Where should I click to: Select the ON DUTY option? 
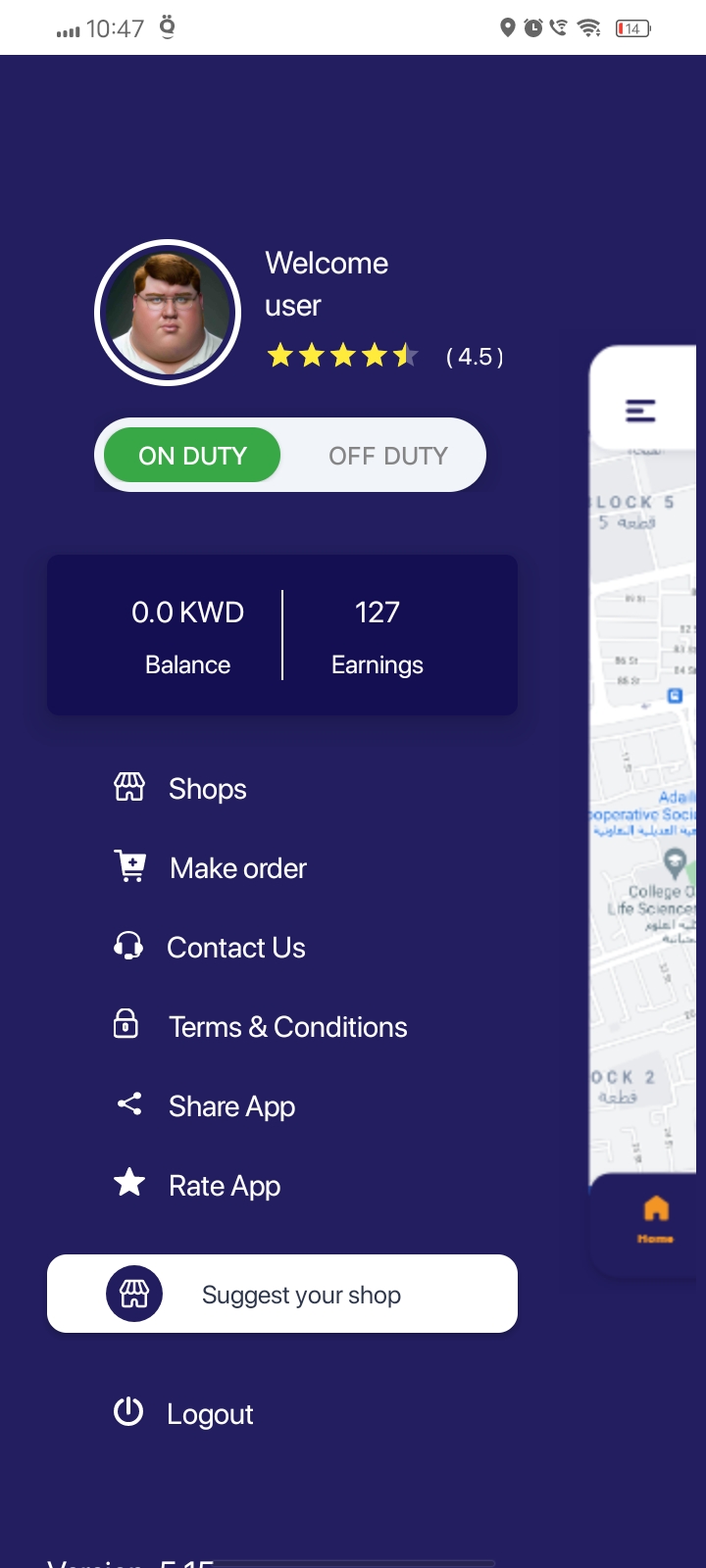[x=192, y=456]
